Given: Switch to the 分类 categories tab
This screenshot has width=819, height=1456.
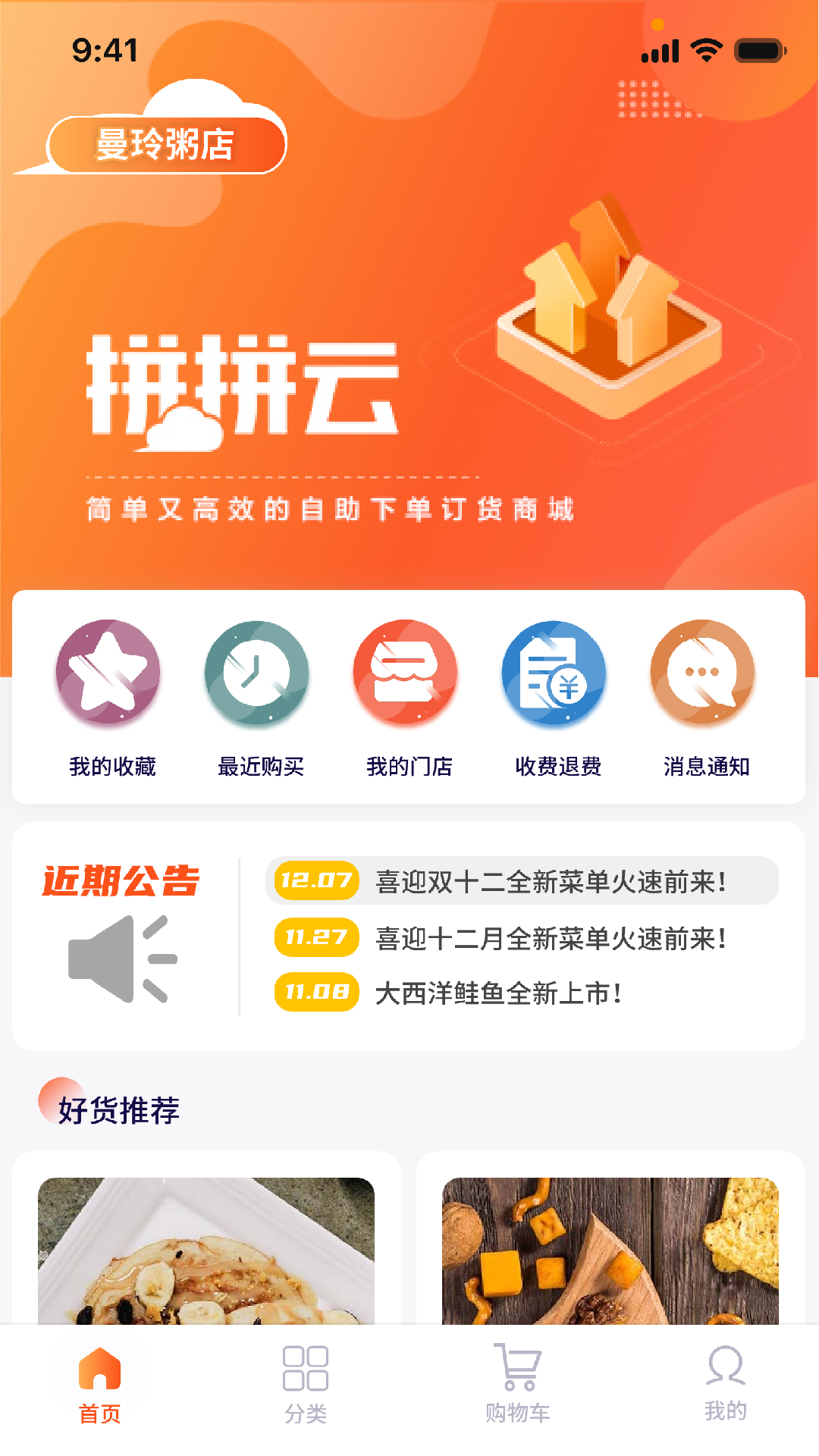Looking at the screenshot, I should click(306, 1385).
